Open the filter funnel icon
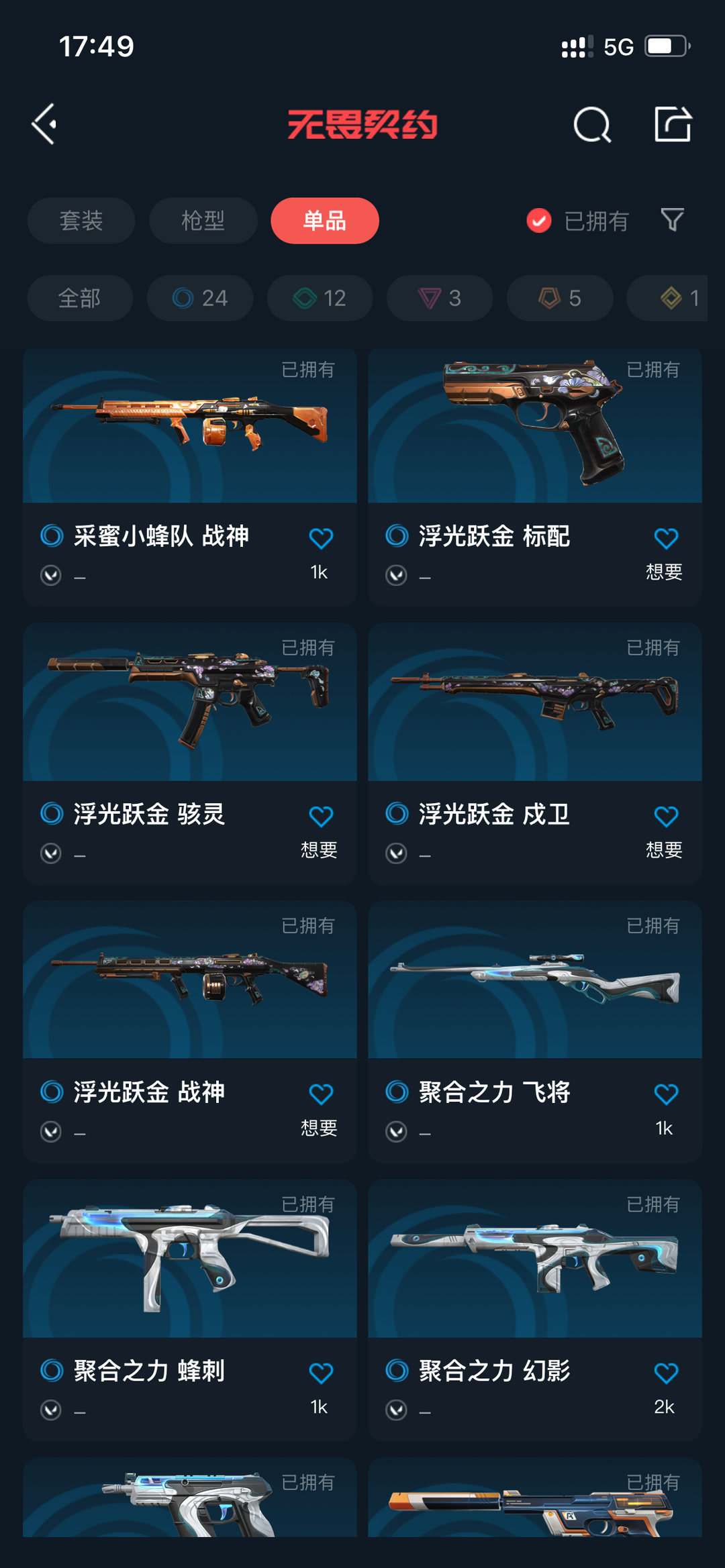 tap(672, 220)
